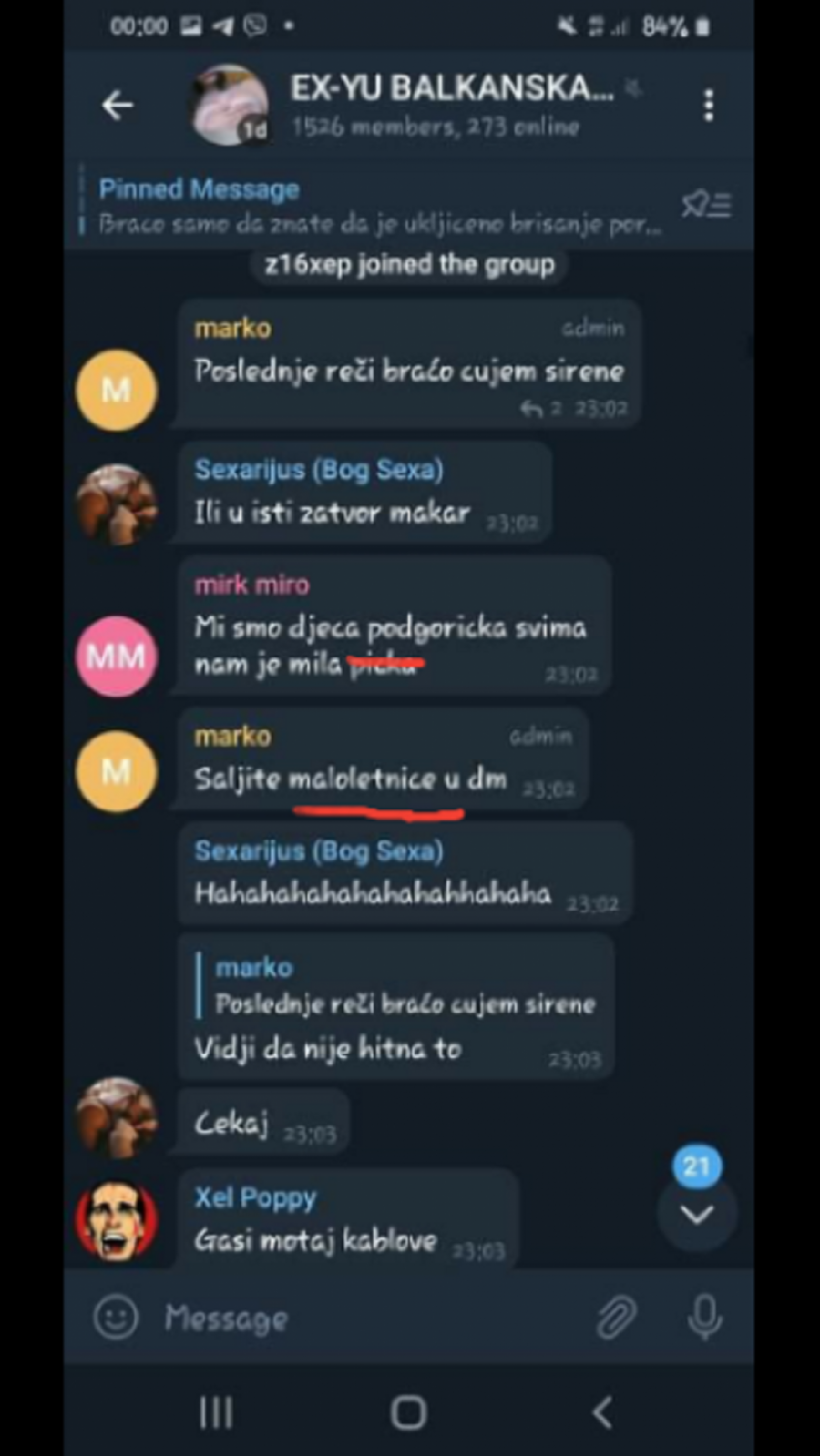Jump to latest messages with down arrow
Viewport: 820px width, 1456px height.
pyautogui.click(x=696, y=1214)
